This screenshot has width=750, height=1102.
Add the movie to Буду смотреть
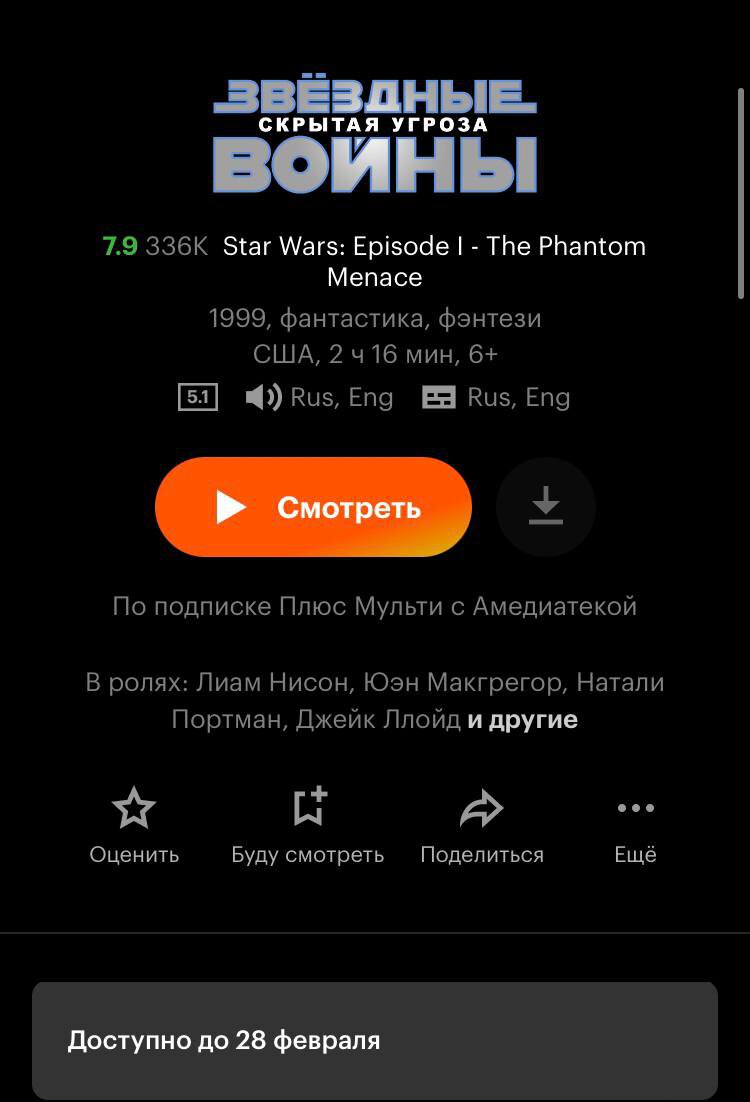[308, 825]
